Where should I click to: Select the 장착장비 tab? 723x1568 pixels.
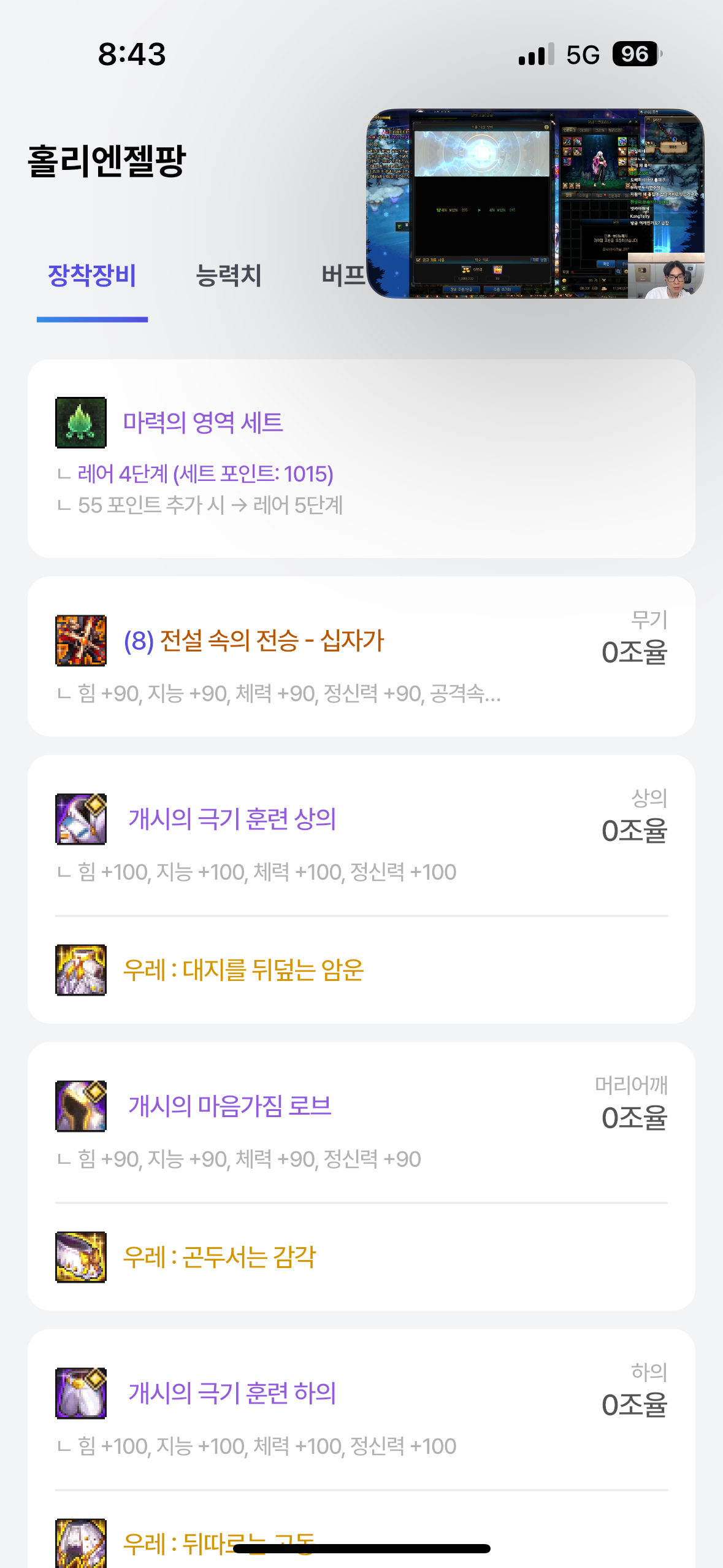[92, 275]
